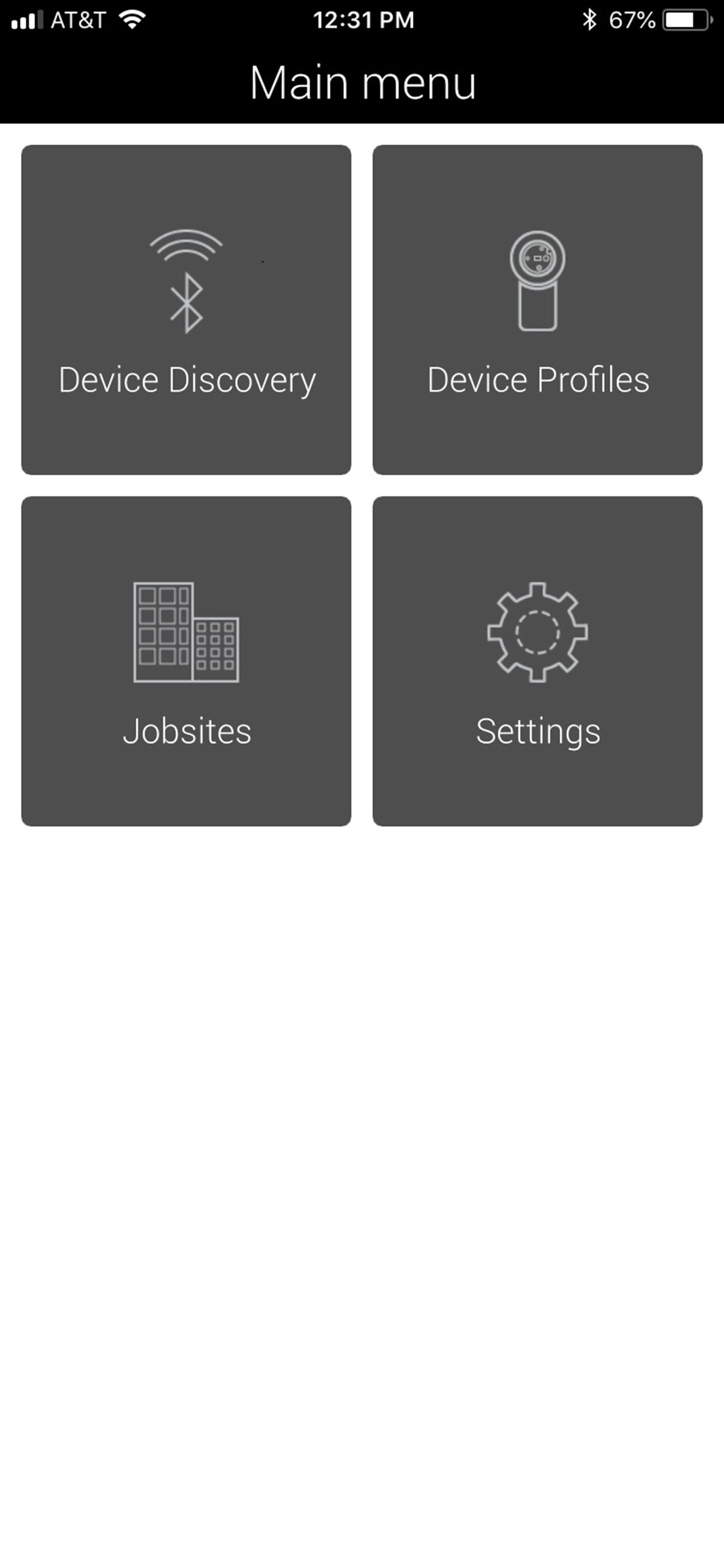This screenshot has height=1568, width=724.
Task: Select the device profile camera icon
Action: (538, 280)
